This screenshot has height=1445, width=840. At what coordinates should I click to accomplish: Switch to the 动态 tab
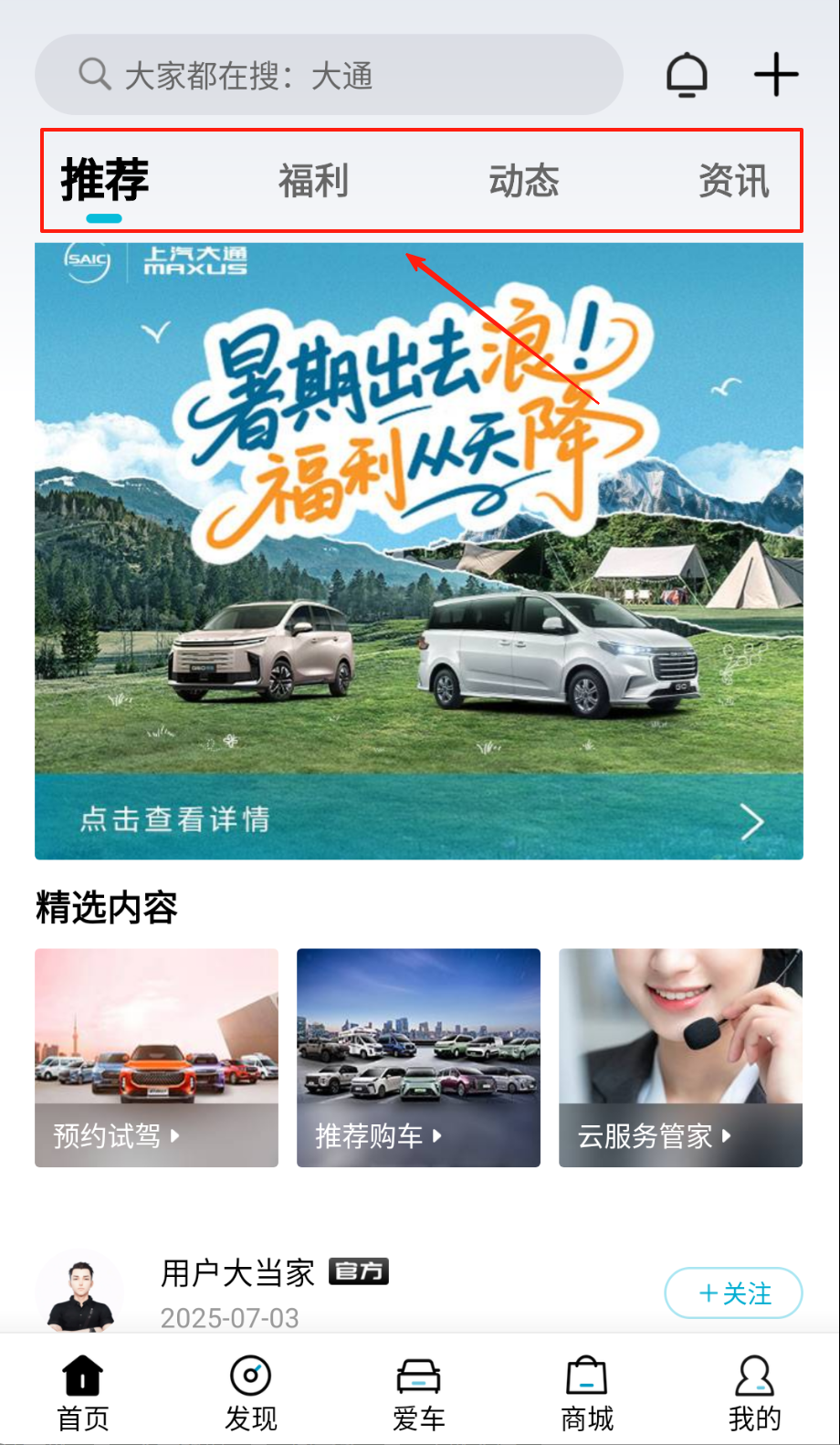click(523, 181)
